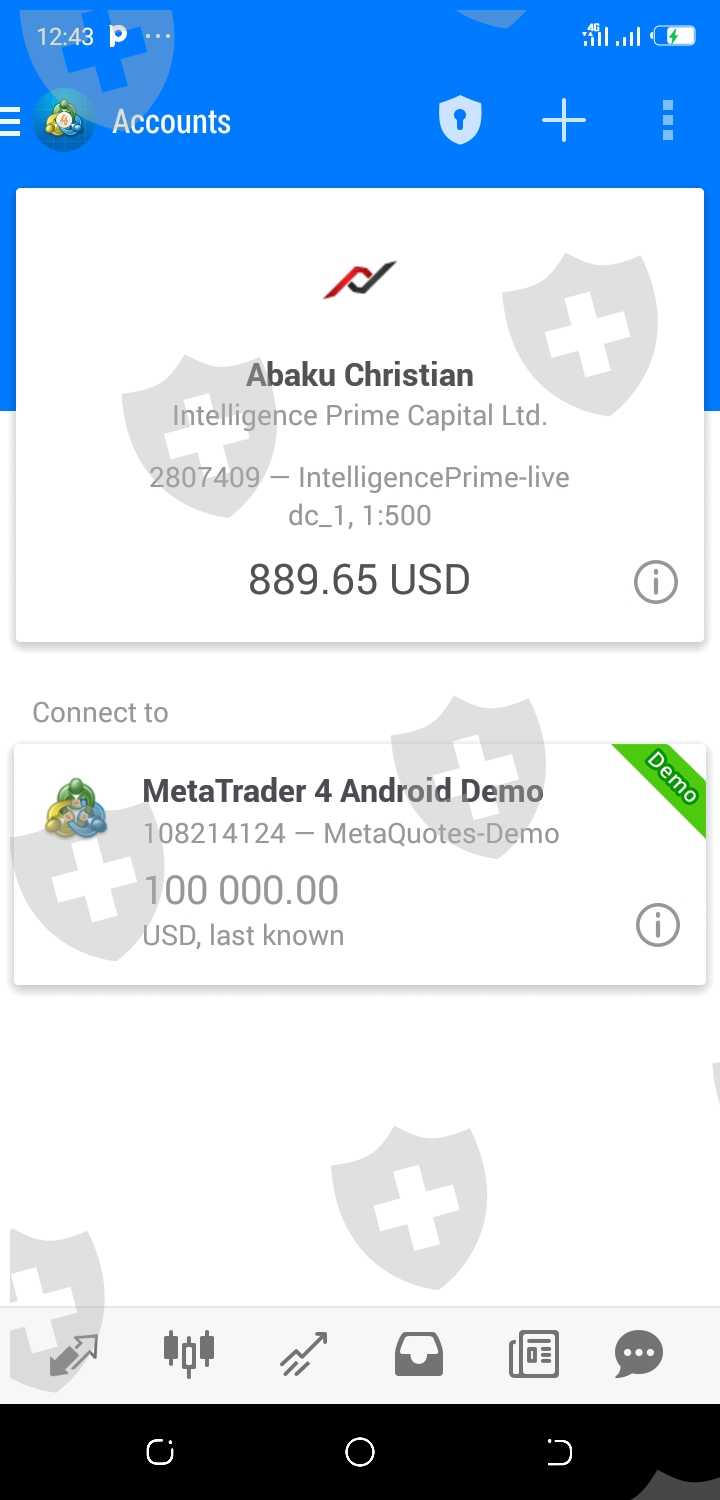The height and width of the screenshot is (1500, 720).
Task: Tap the shield lock security icon
Action: coord(460,121)
